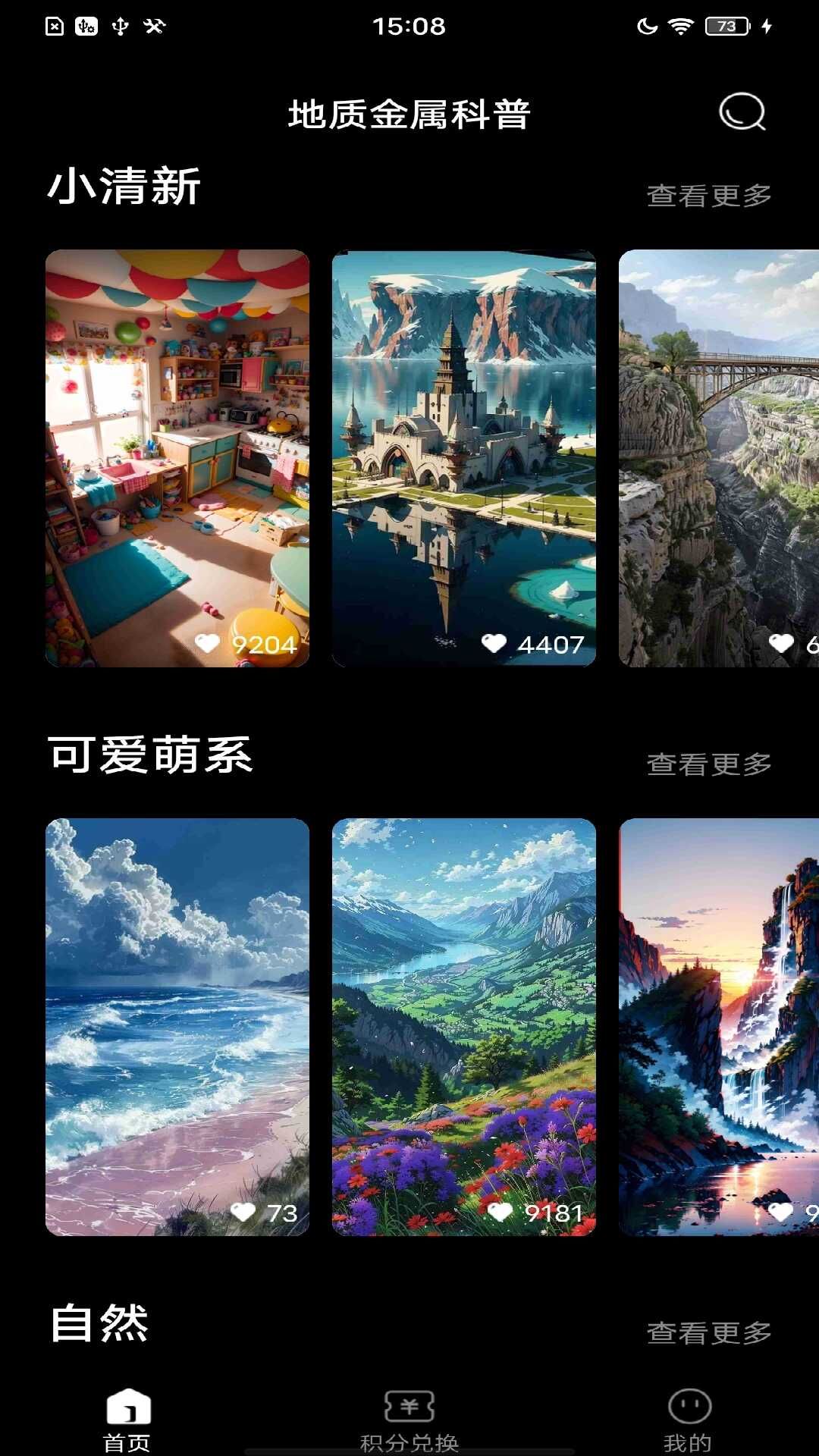Open the colorful kitchen wallpaper with 9204 likes

point(177,458)
